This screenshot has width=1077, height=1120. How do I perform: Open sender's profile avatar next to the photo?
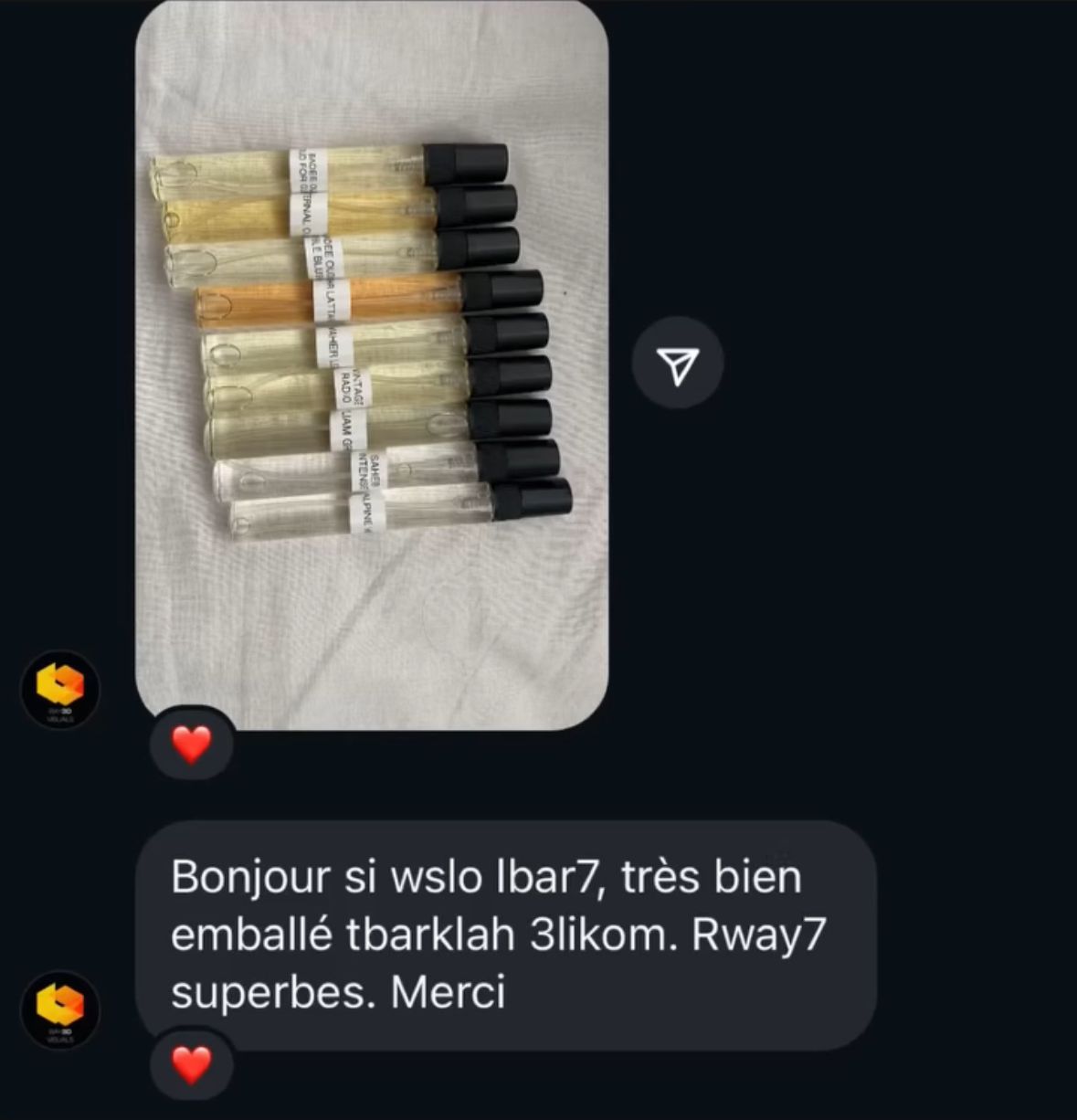pyautogui.click(x=60, y=690)
